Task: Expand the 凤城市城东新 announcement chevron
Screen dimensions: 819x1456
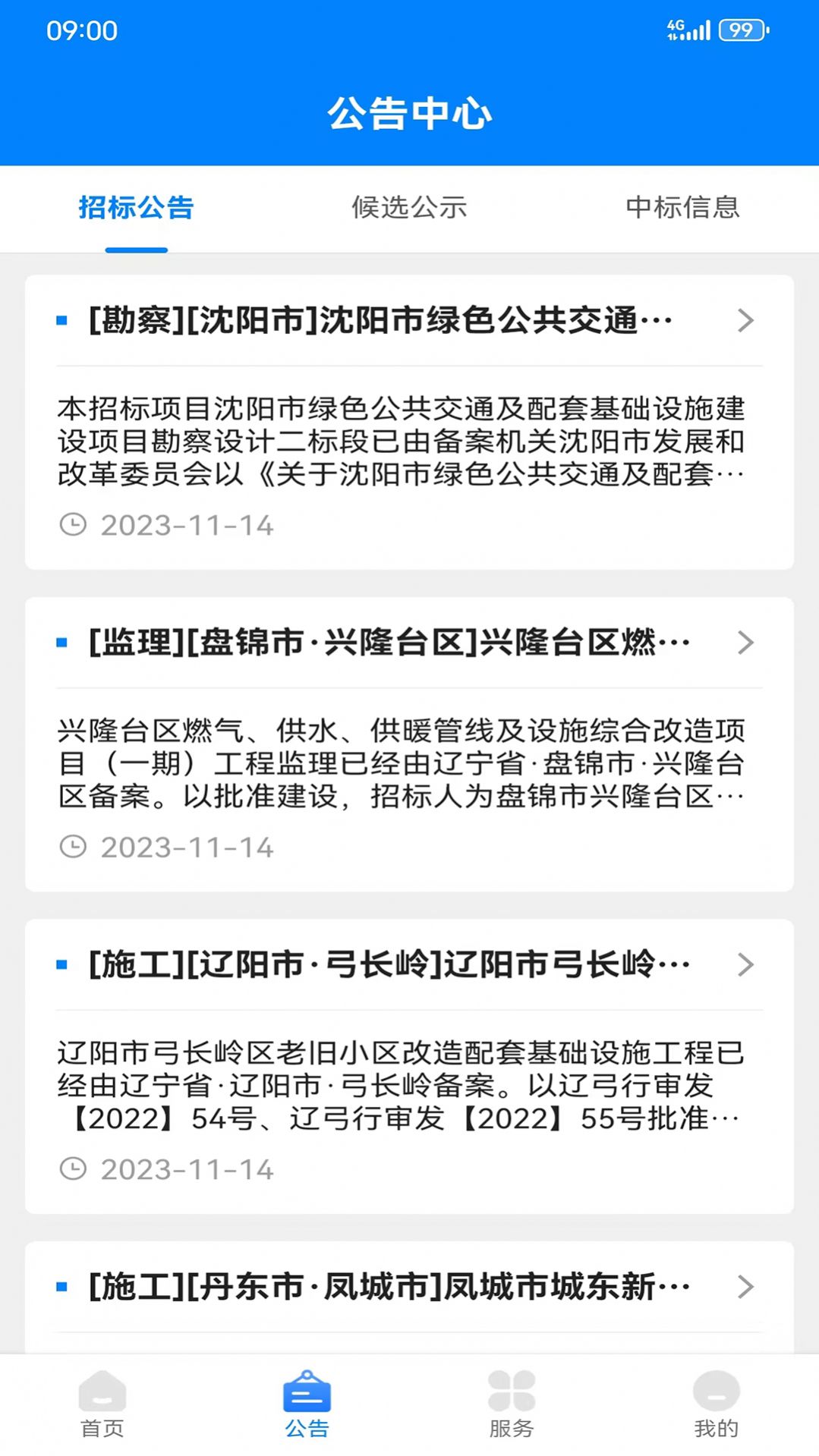Action: point(747,1288)
